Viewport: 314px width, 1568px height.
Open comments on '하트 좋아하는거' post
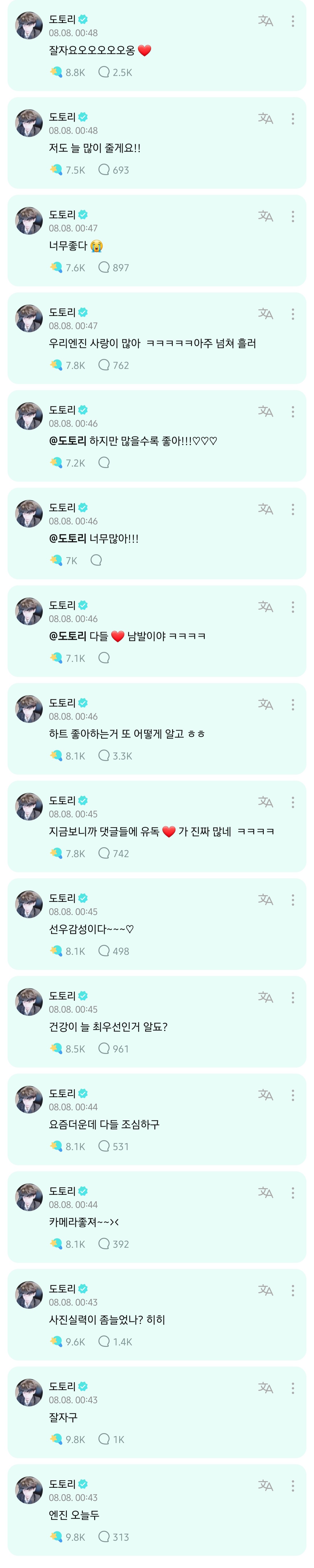pos(104,755)
